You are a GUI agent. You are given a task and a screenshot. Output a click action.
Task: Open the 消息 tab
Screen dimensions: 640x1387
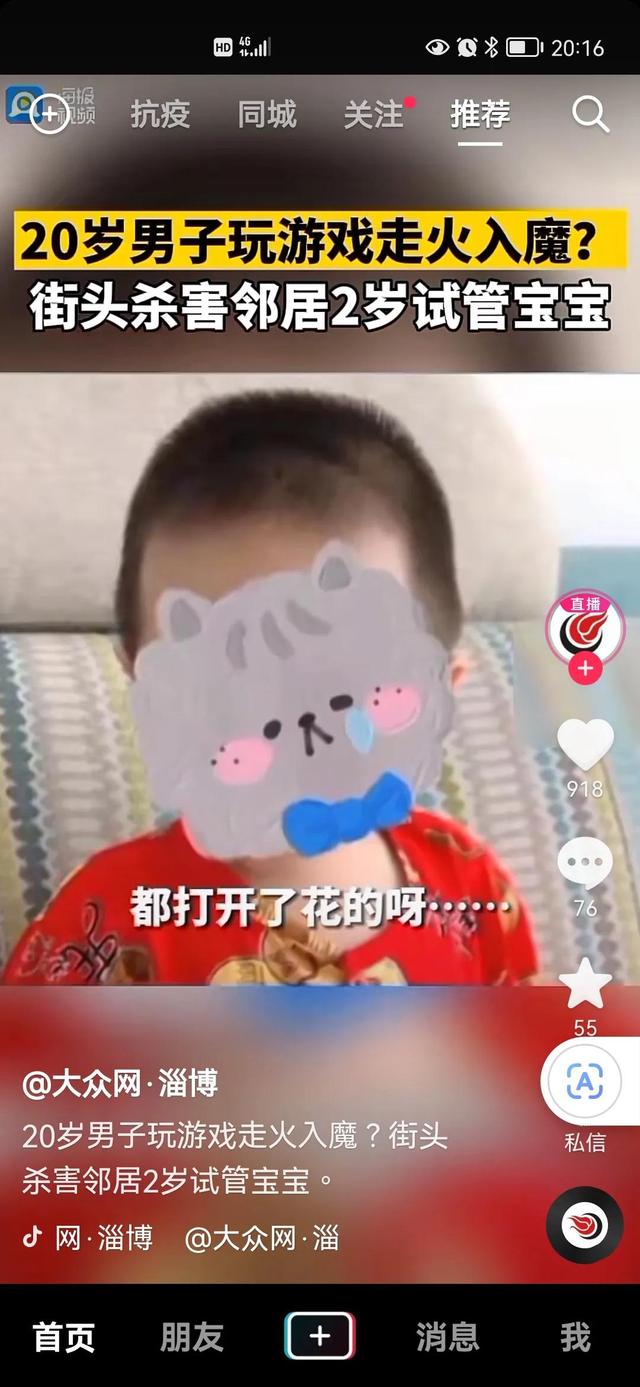(x=447, y=1337)
